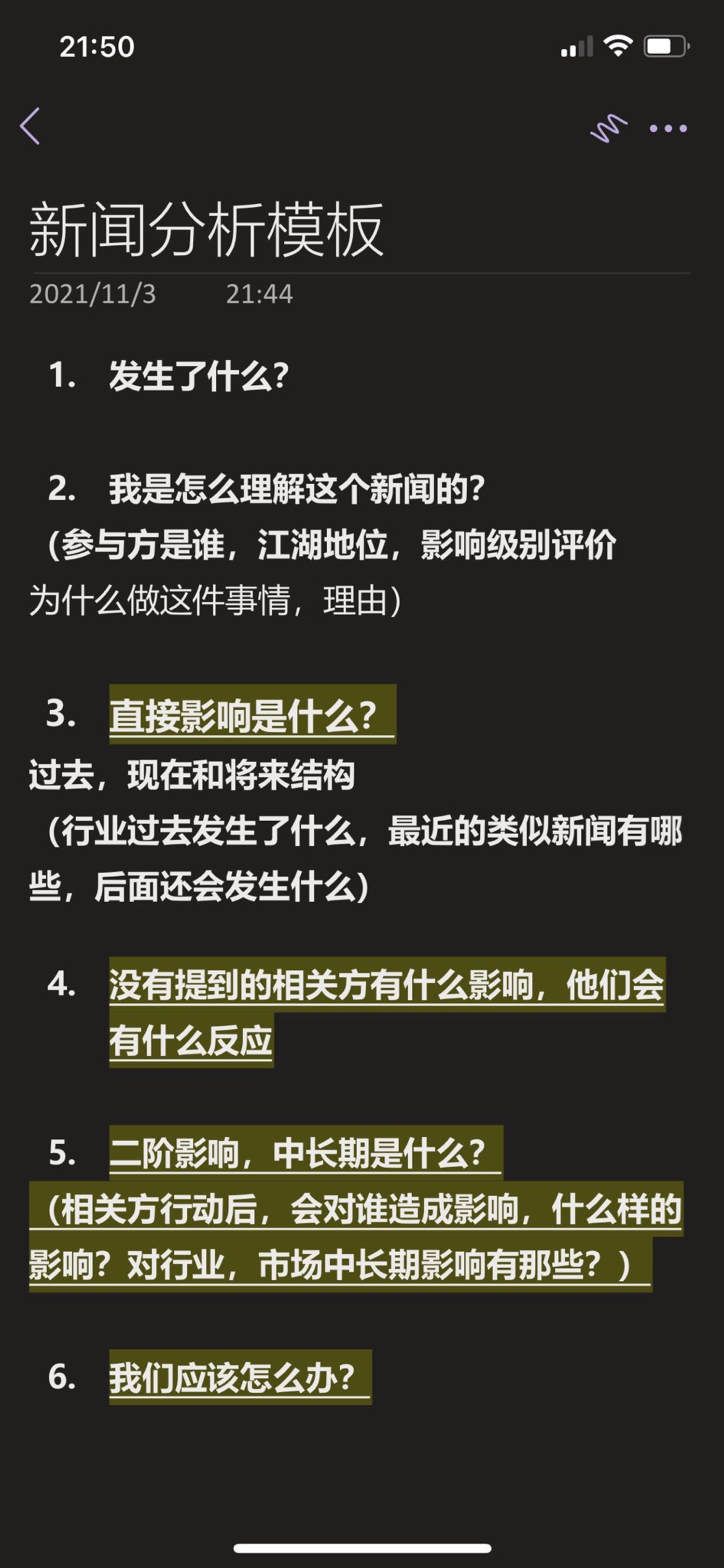Open the three-dot overflow menu
Screen dimensions: 724x1568
[668, 128]
